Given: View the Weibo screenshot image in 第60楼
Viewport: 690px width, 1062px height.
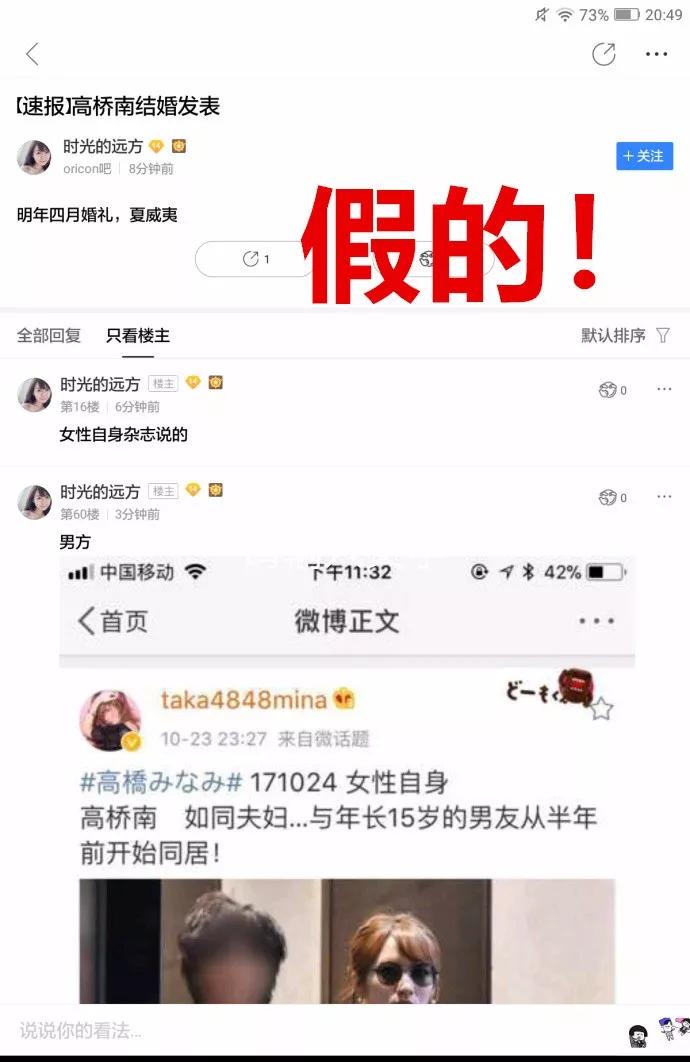Looking at the screenshot, I should (347, 780).
